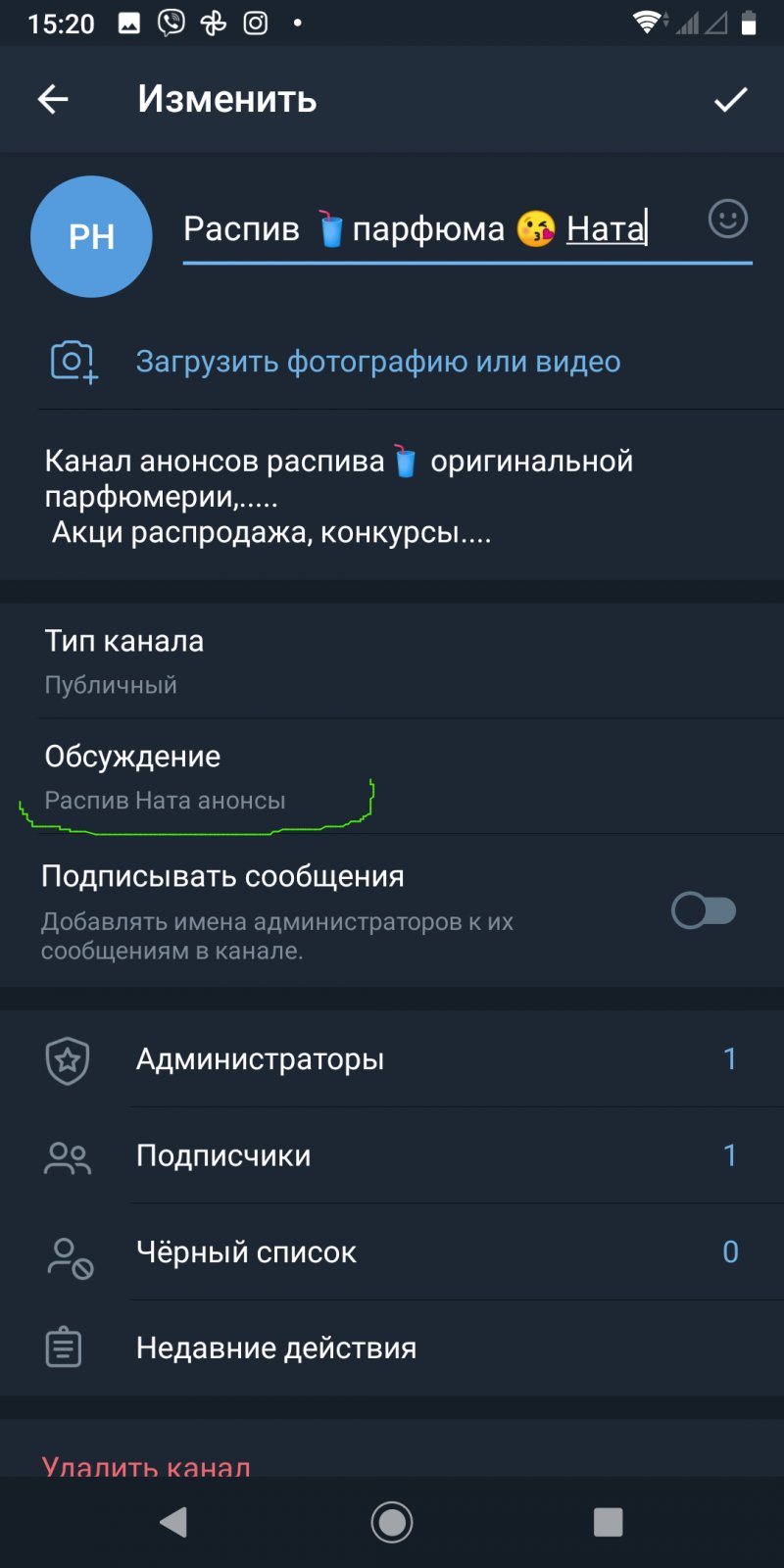Go back from the Изменить screen

(53, 99)
